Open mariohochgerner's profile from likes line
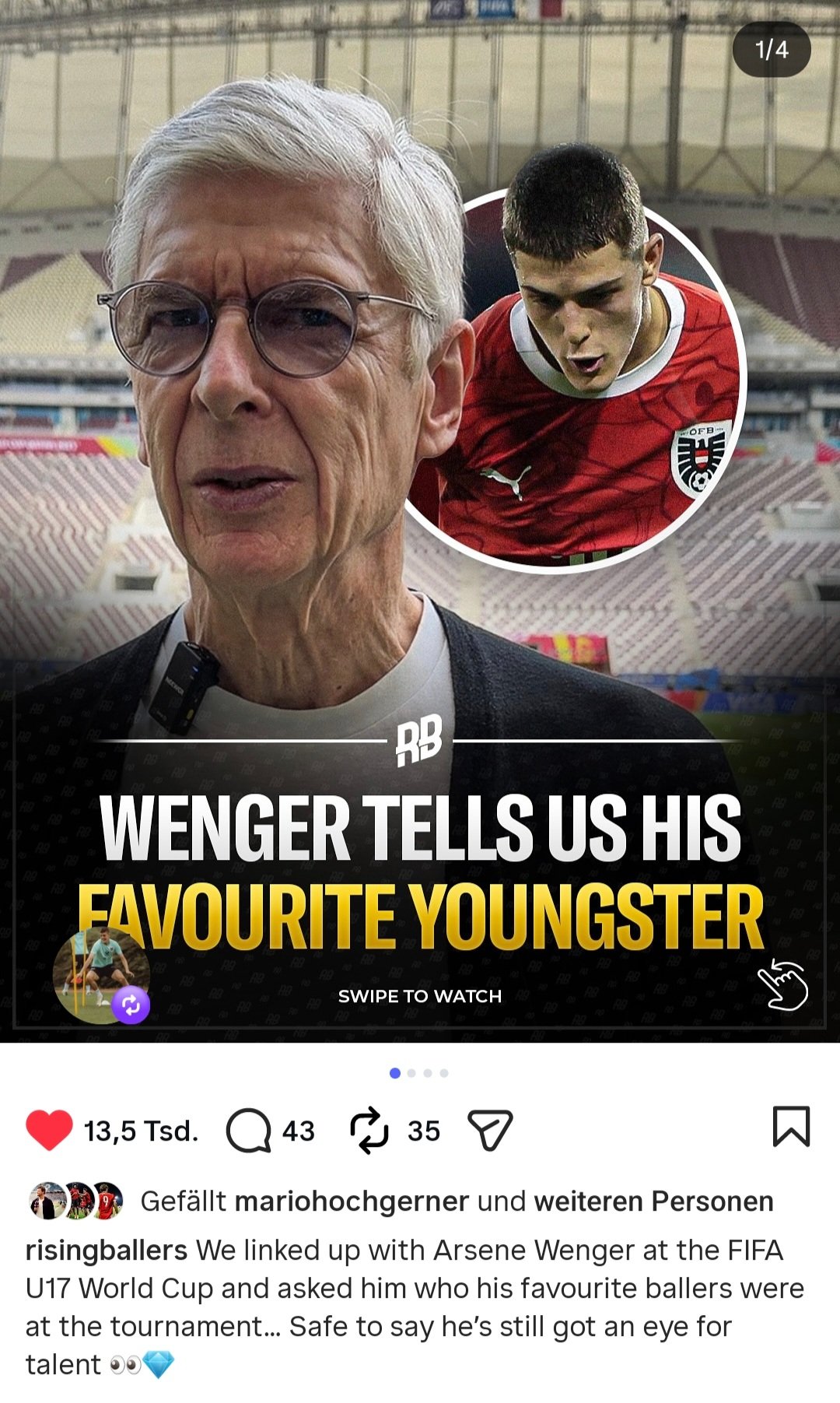 click(x=352, y=1201)
